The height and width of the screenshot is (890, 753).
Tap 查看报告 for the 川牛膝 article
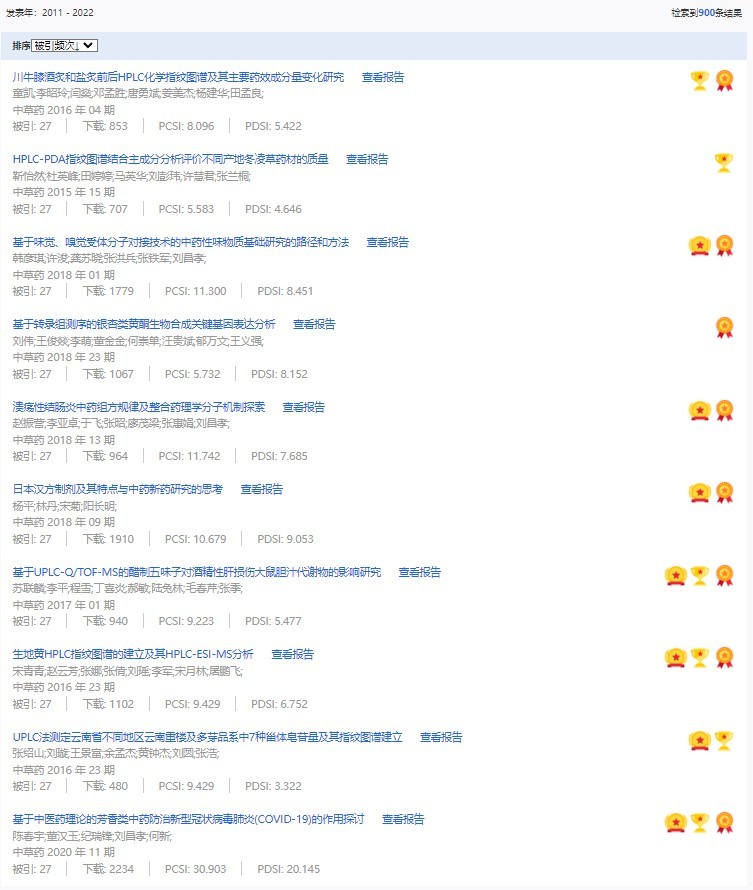pos(383,77)
